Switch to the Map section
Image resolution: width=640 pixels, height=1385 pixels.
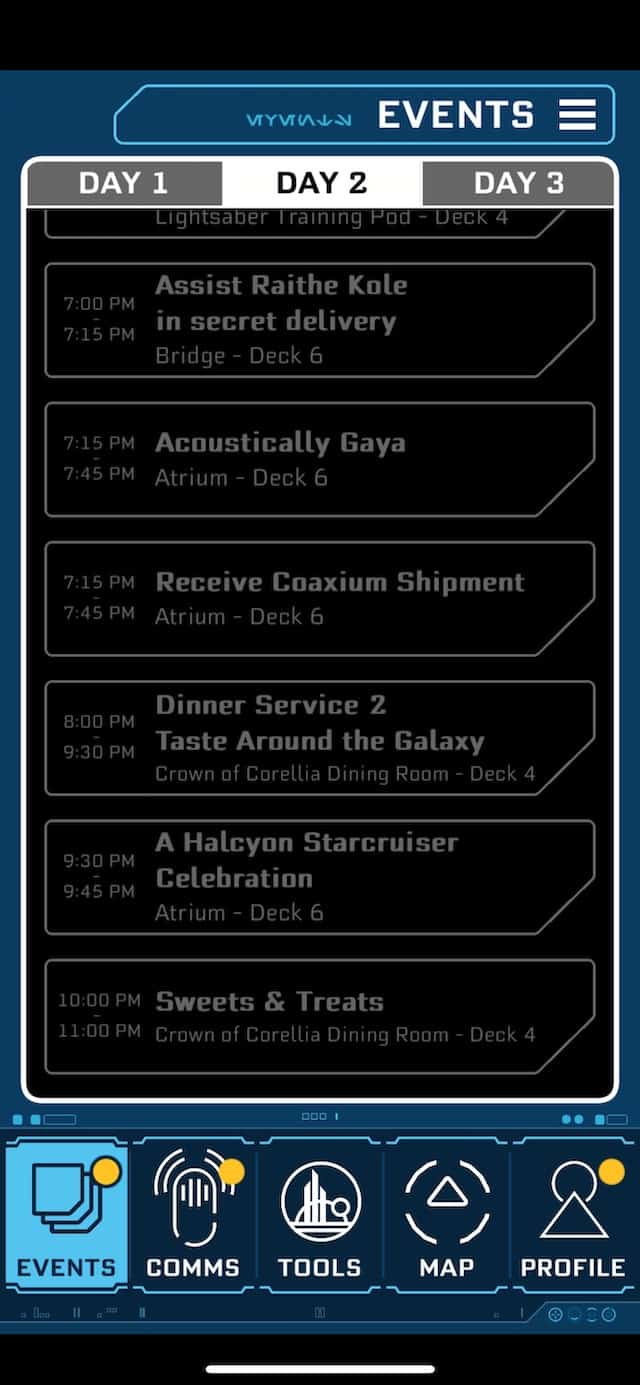point(447,1215)
